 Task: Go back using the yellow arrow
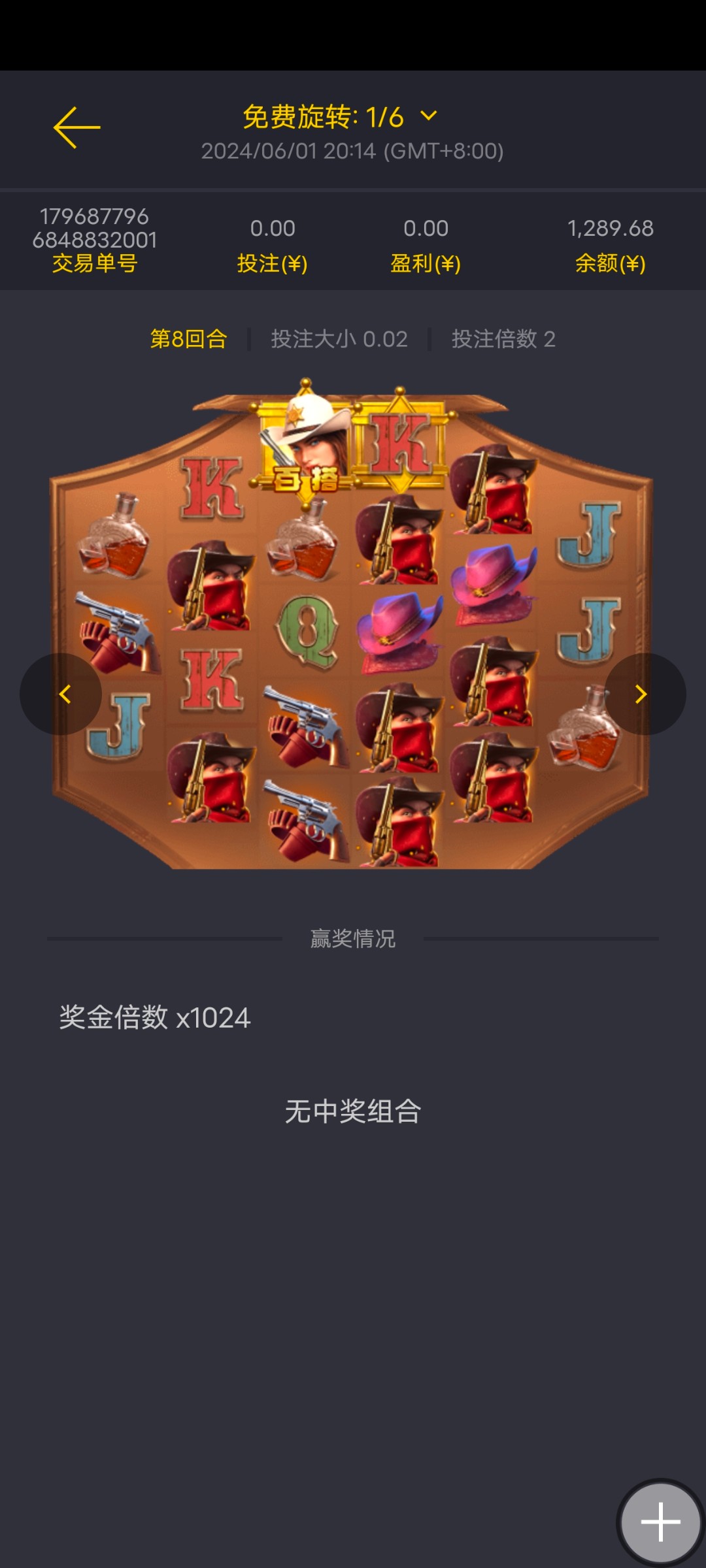(76, 127)
